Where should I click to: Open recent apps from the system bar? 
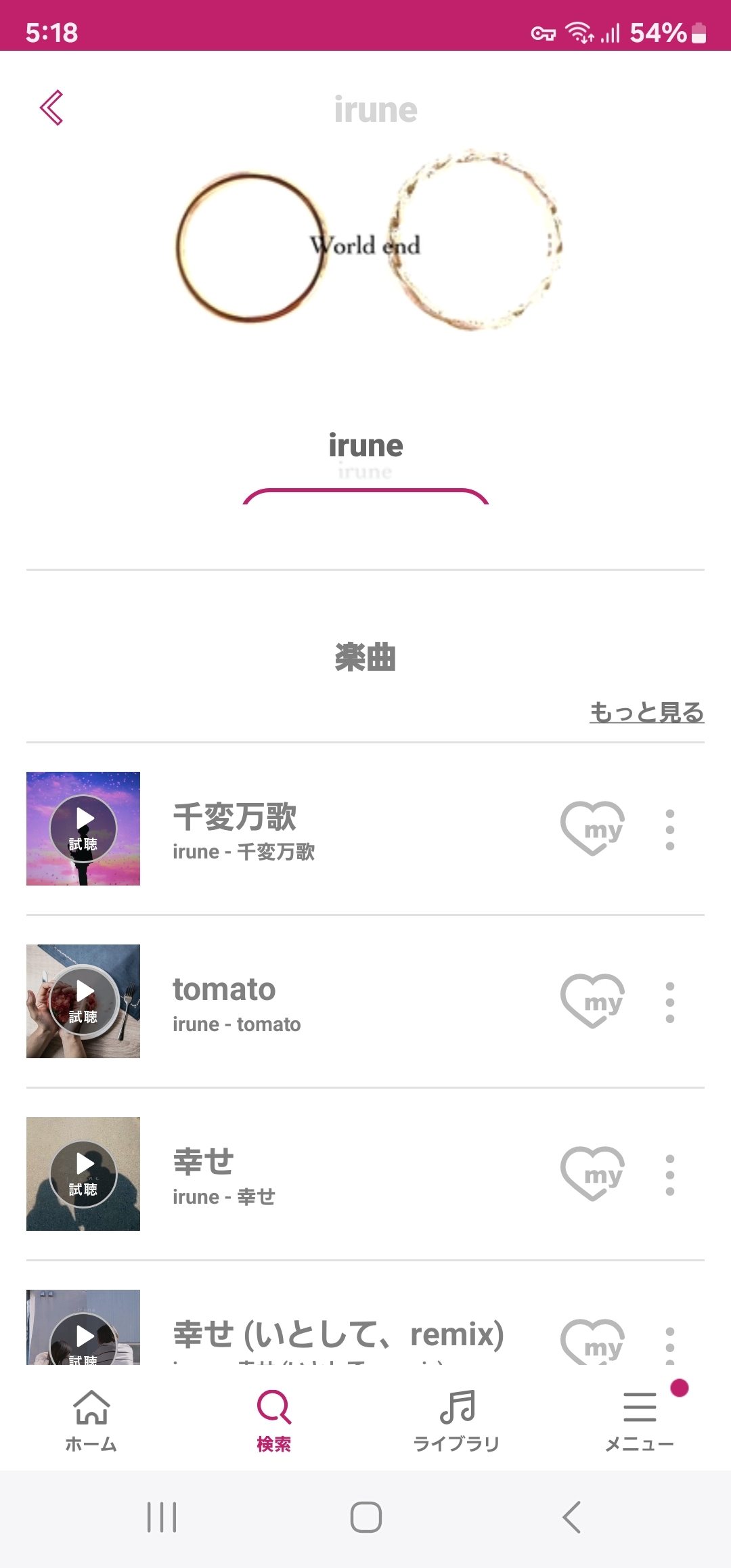tap(162, 1517)
